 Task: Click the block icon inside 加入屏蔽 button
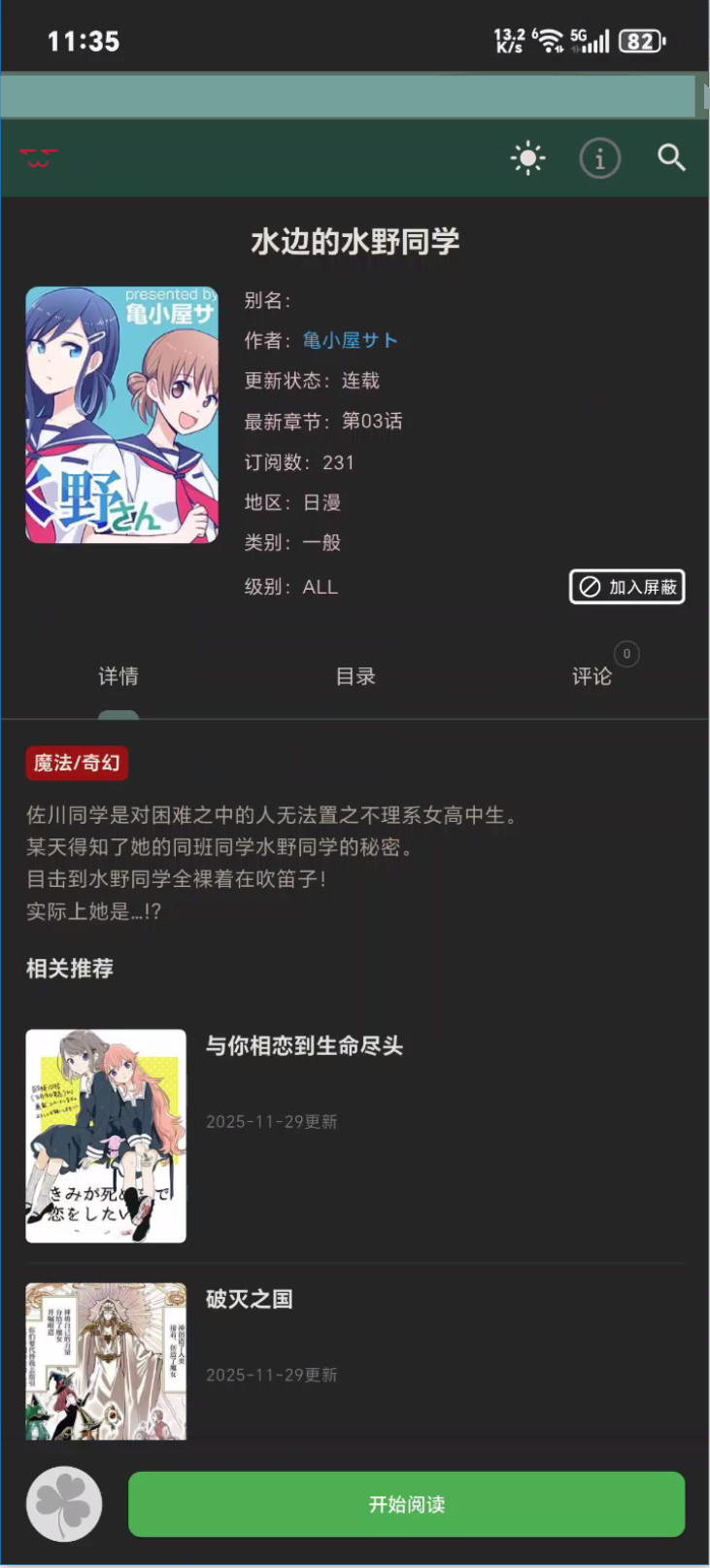tap(592, 587)
